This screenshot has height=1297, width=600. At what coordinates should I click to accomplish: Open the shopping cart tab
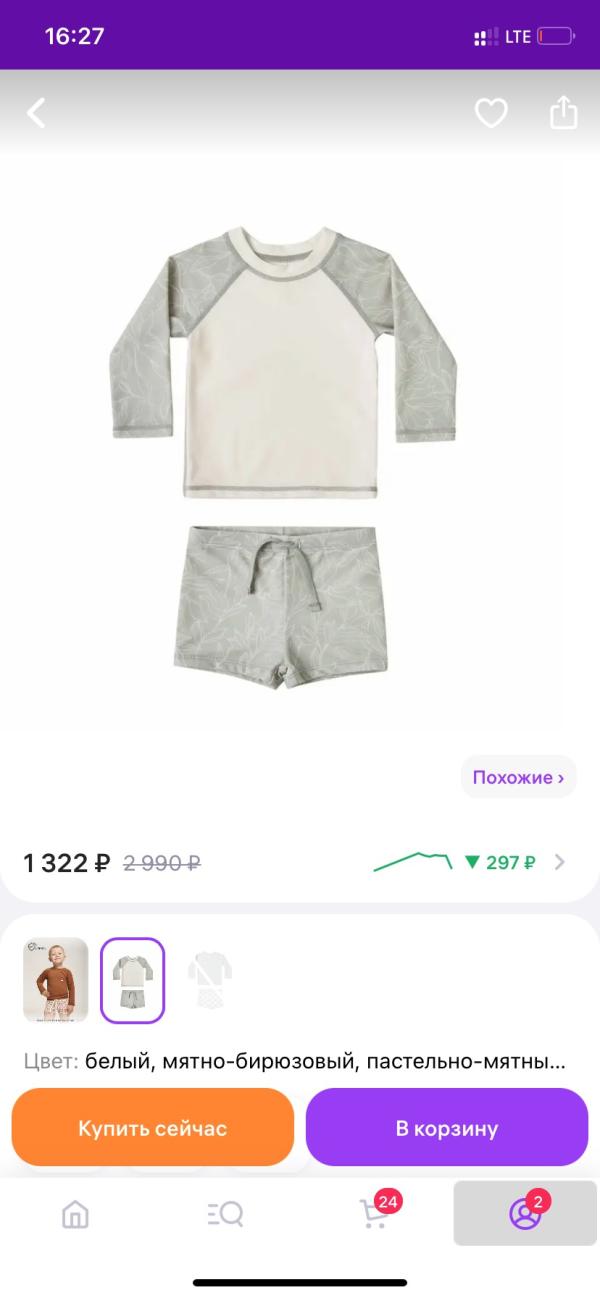pos(374,1213)
